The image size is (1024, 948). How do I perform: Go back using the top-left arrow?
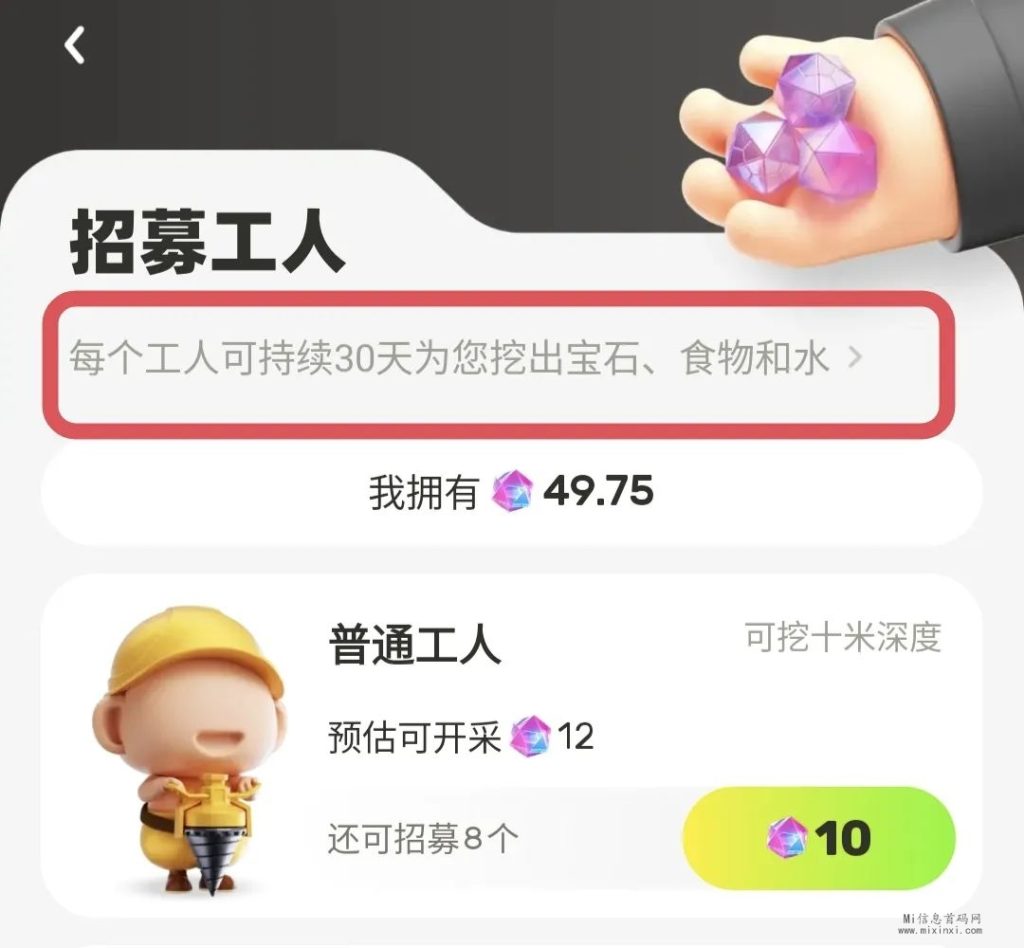(75, 45)
